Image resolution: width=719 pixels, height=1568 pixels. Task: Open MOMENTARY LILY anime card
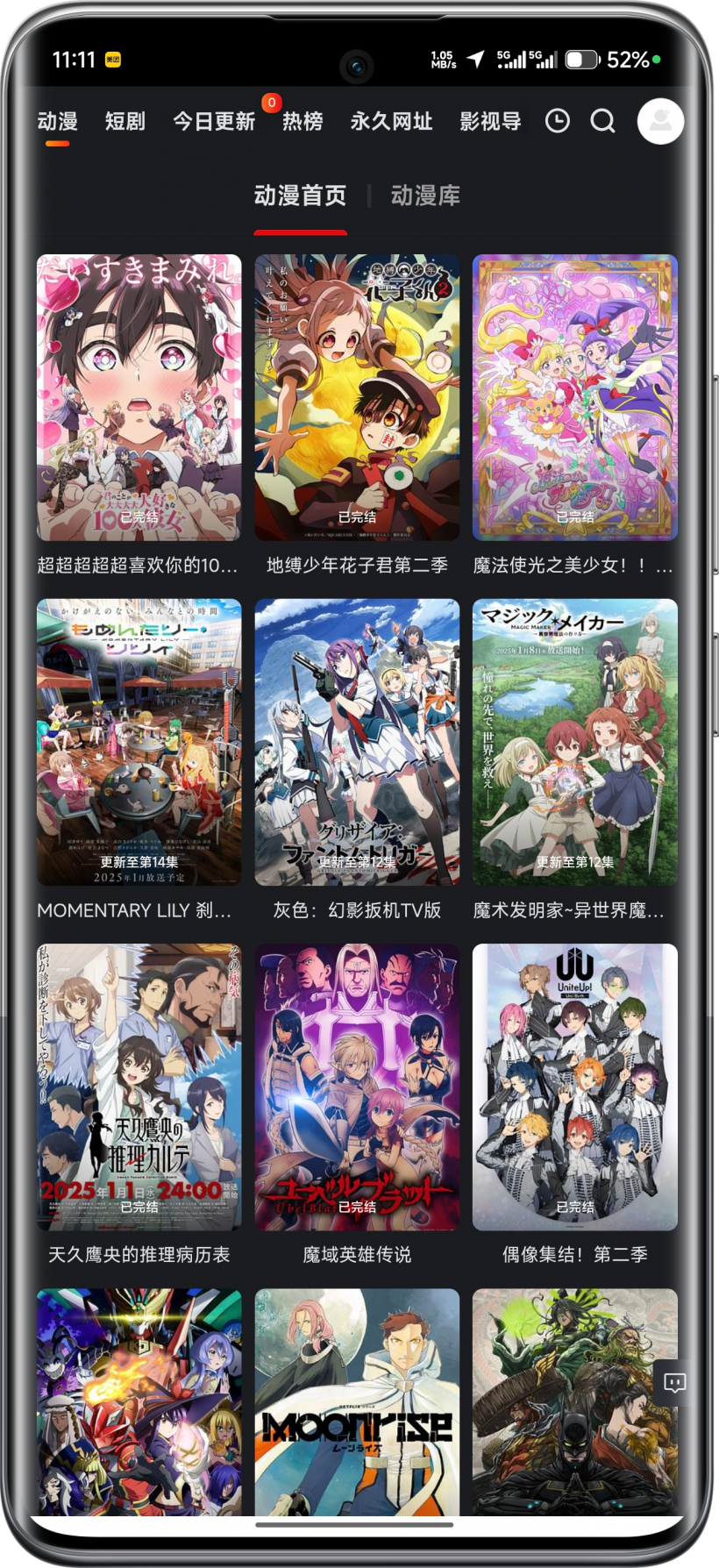(139, 742)
